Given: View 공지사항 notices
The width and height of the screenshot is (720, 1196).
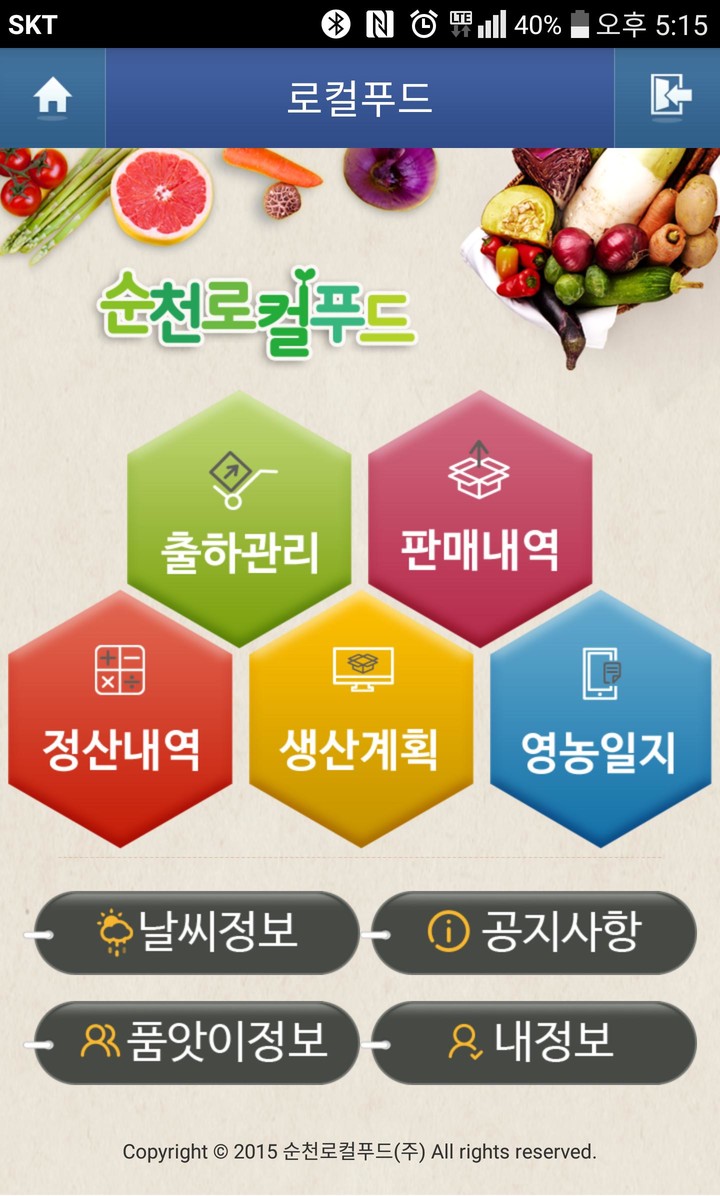Looking at the screenshot, I should 534,933.
